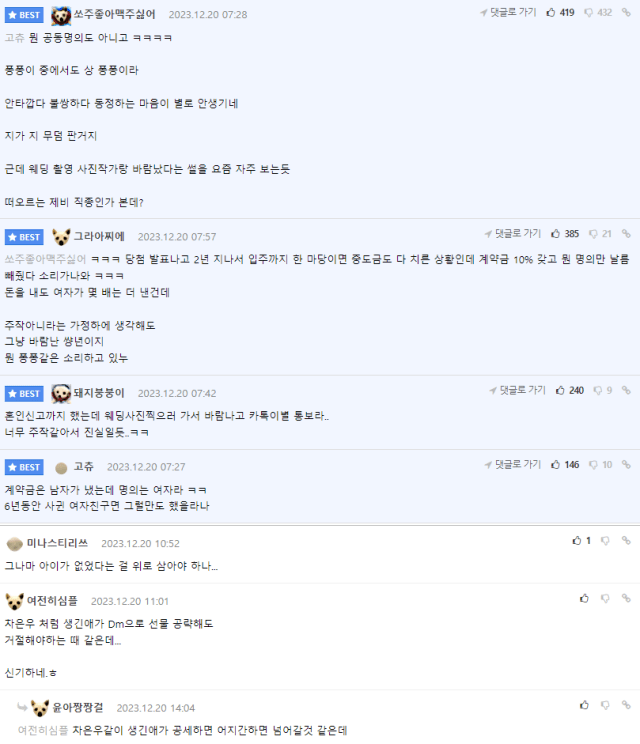Copy link of 고츄's comment

coord(626,465)
